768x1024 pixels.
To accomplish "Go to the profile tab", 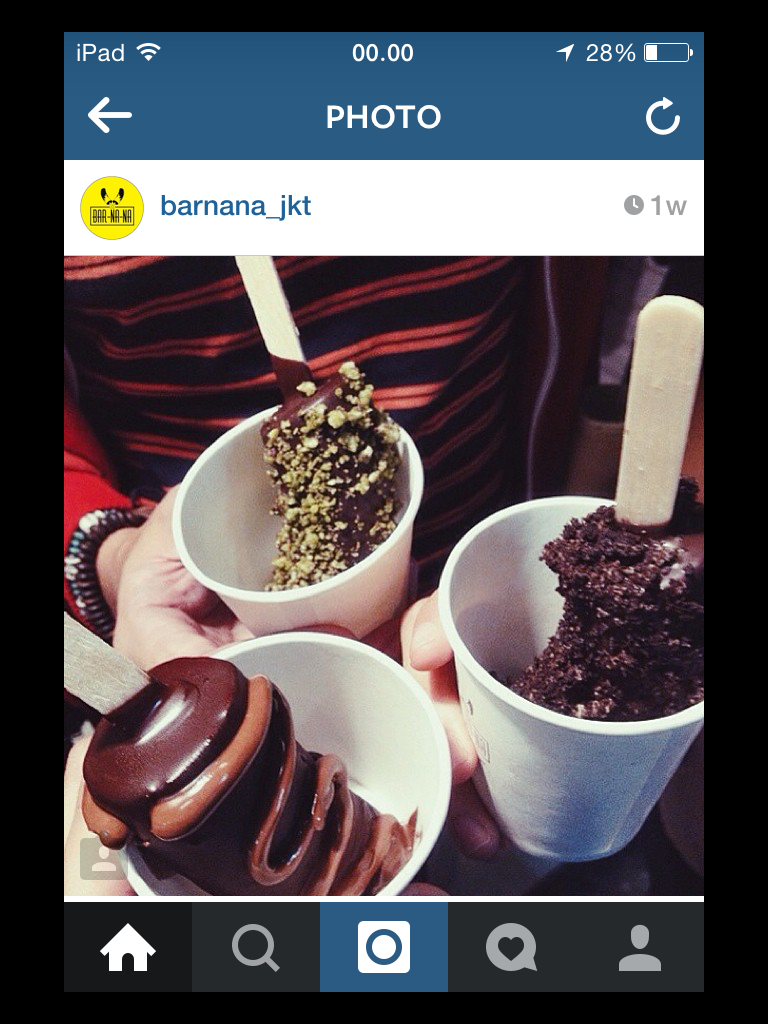I will pyautogui.click(x=640, y=947).
